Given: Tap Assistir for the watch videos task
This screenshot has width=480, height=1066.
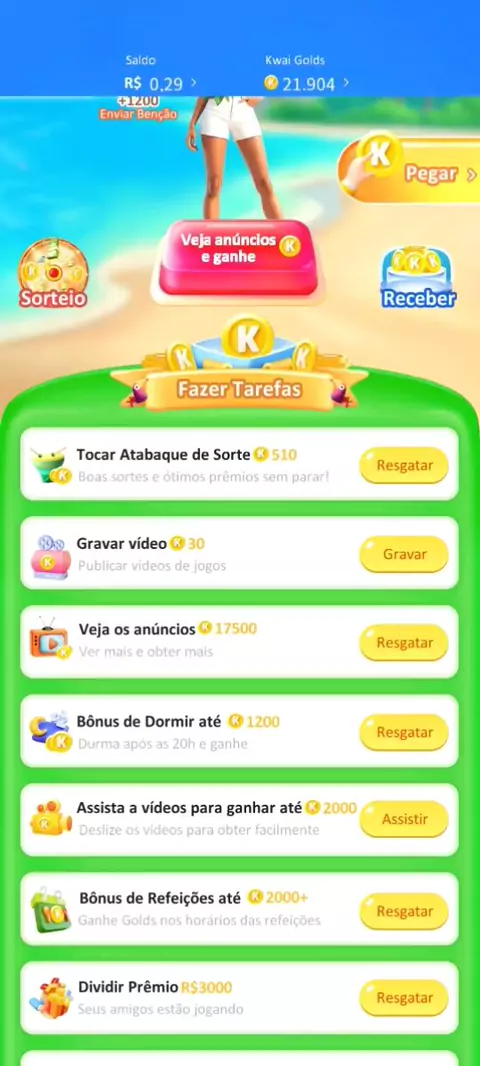Looking at the screenshot, I should tap(404, 819).
